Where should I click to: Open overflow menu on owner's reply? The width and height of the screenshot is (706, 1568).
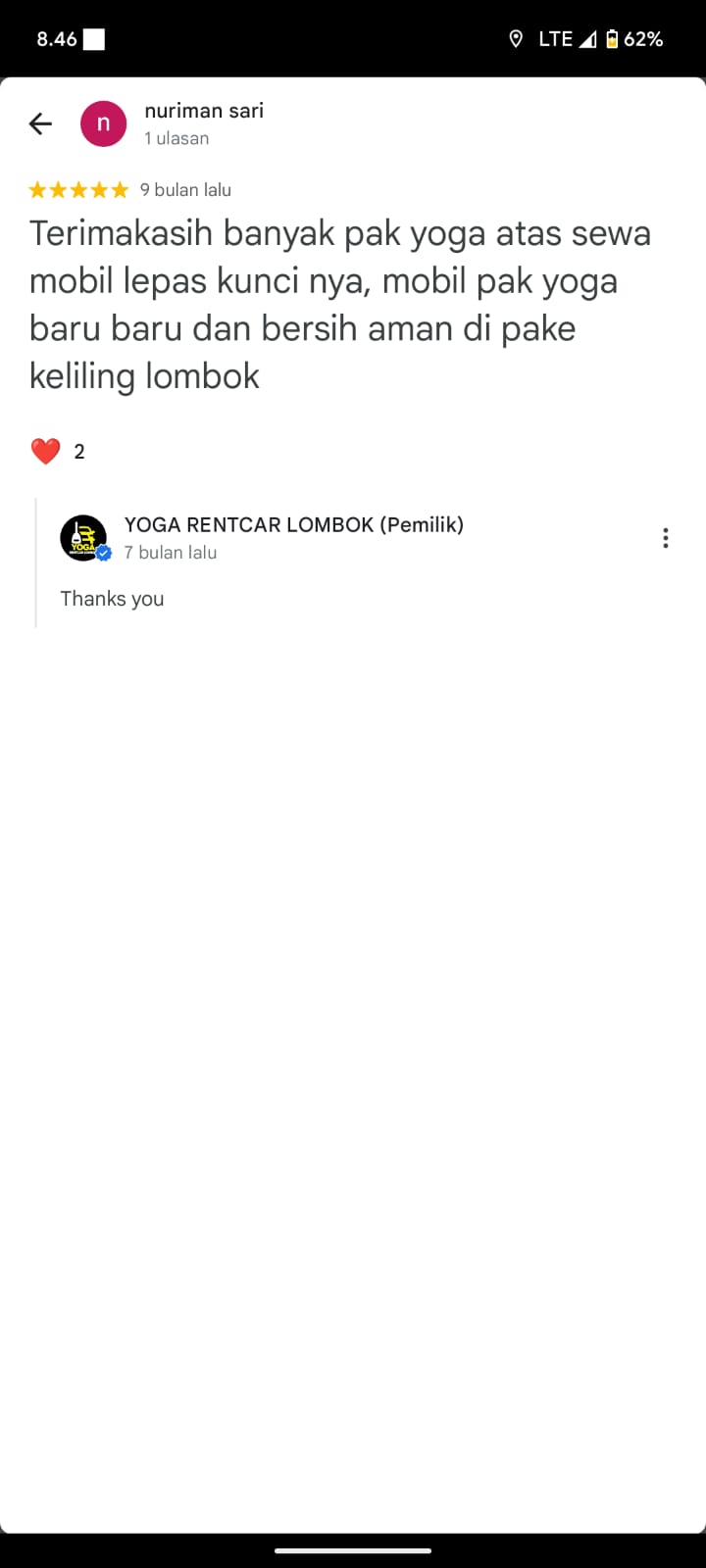click(x=666, y=538)
